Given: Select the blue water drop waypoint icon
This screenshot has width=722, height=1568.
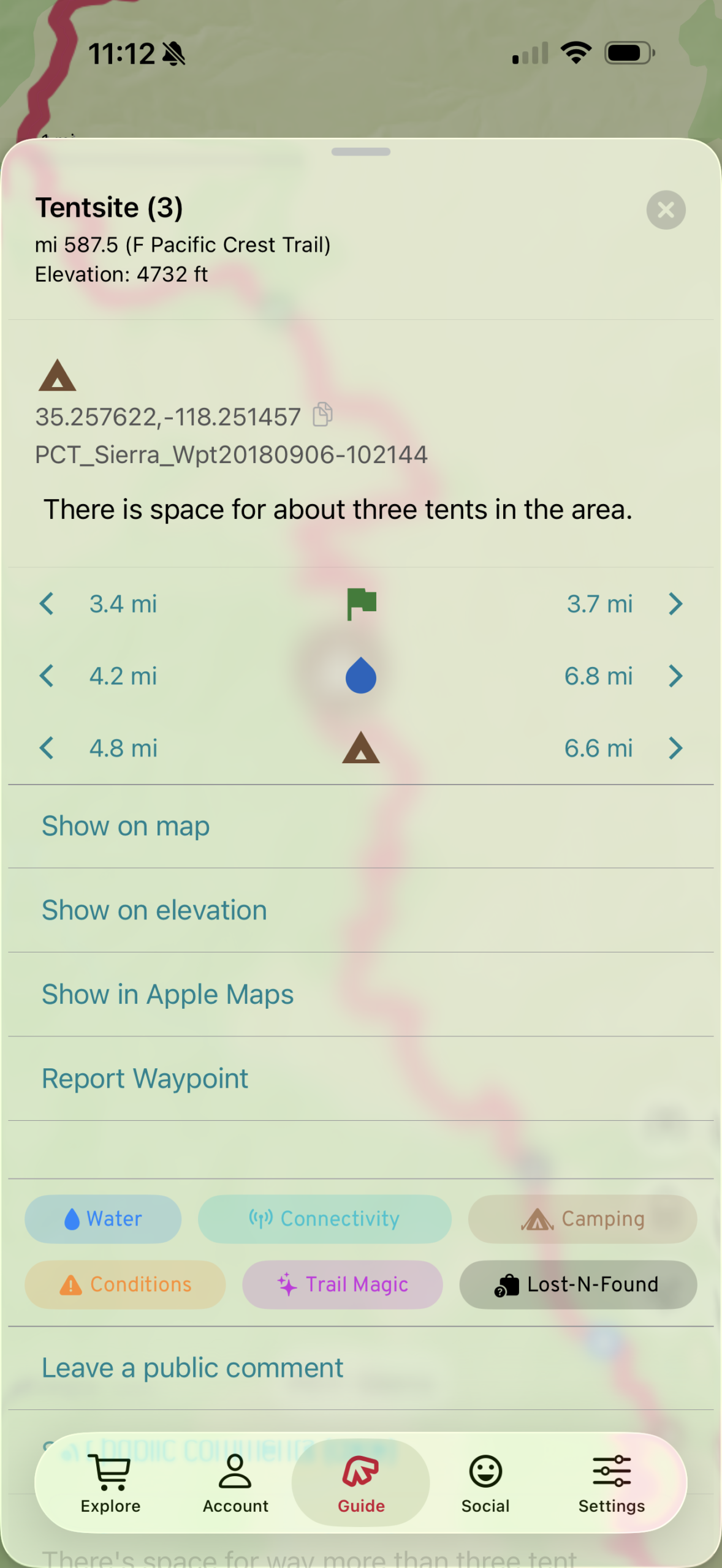Looking at the screenshot, I should (x=360, y=676).
